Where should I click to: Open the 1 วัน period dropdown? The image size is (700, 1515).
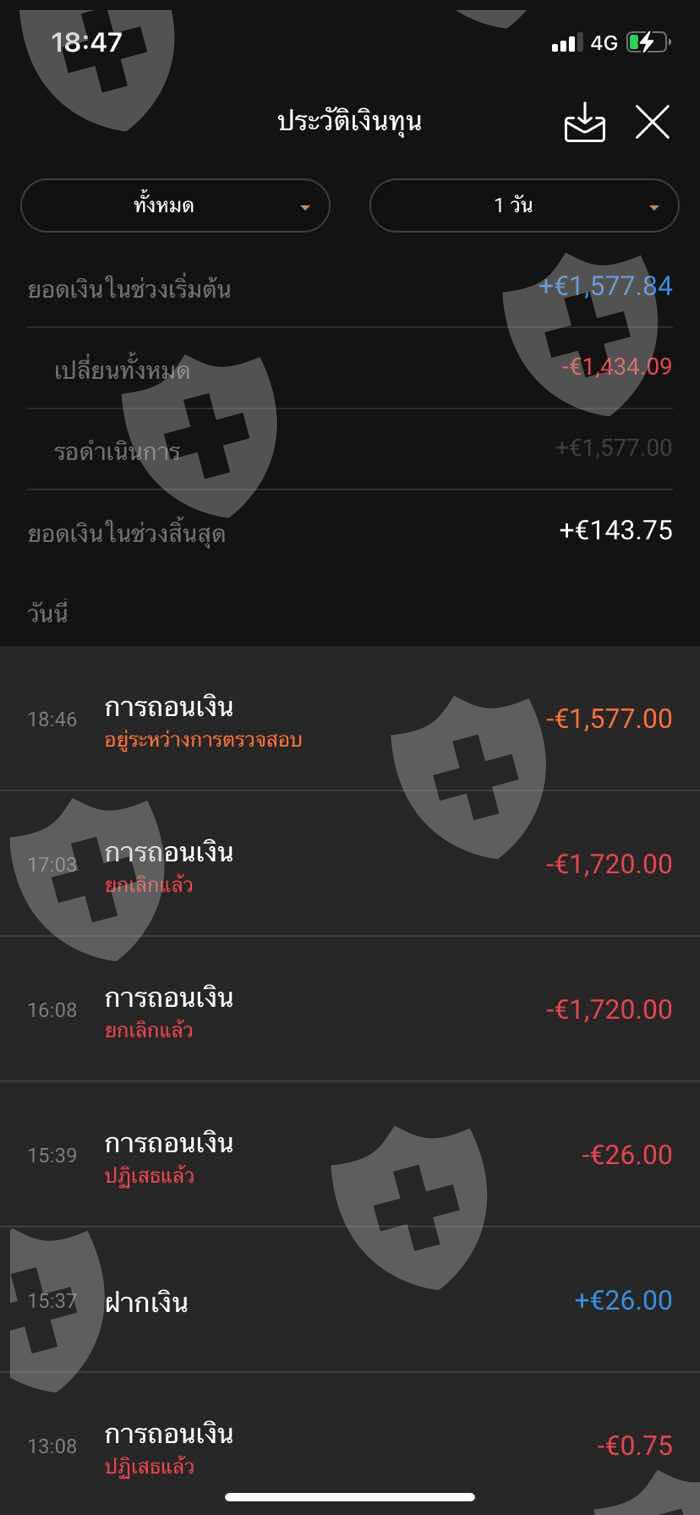tap(524, 206)
